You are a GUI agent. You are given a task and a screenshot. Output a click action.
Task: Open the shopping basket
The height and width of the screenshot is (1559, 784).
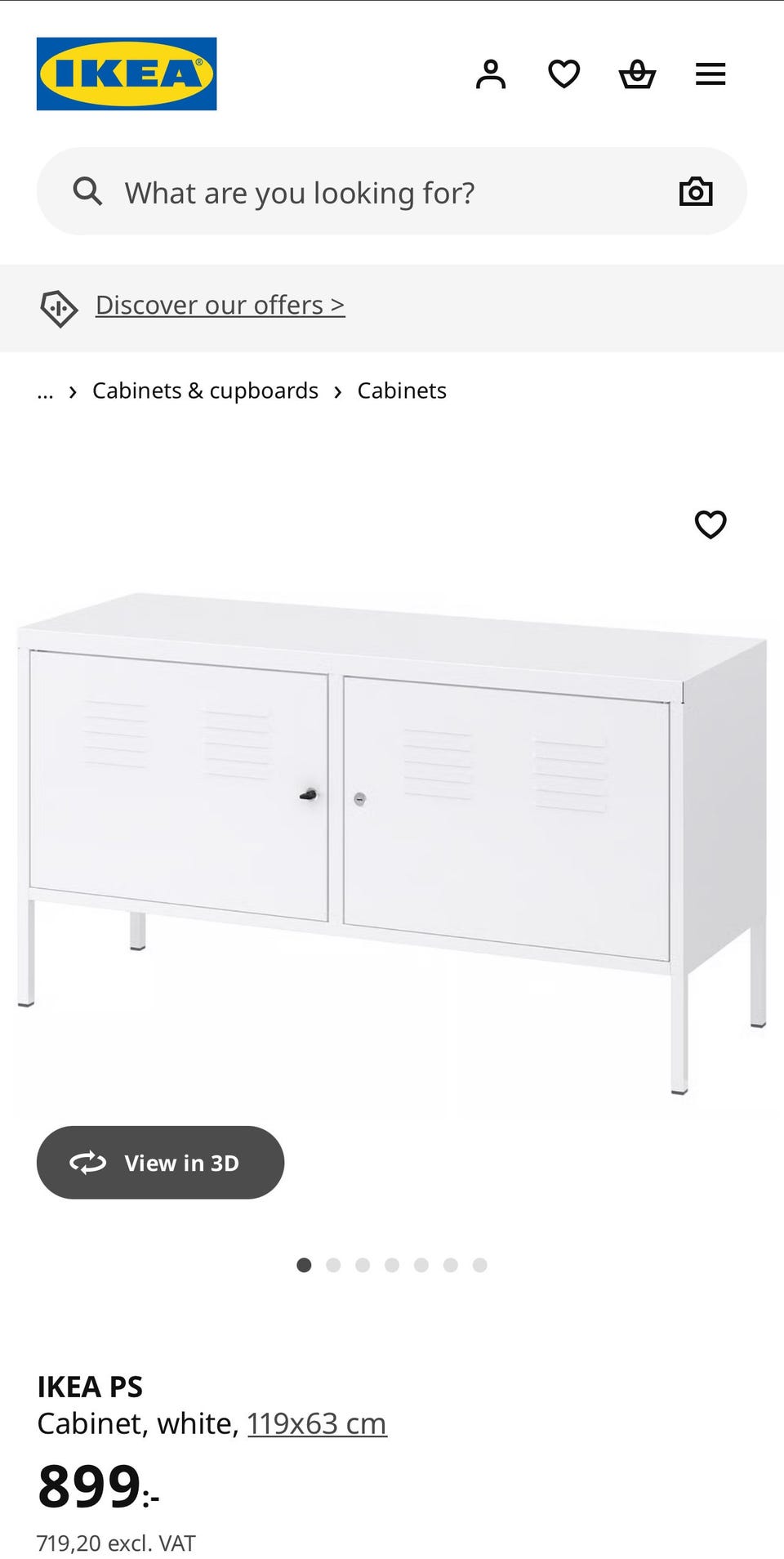pos(637,74)
